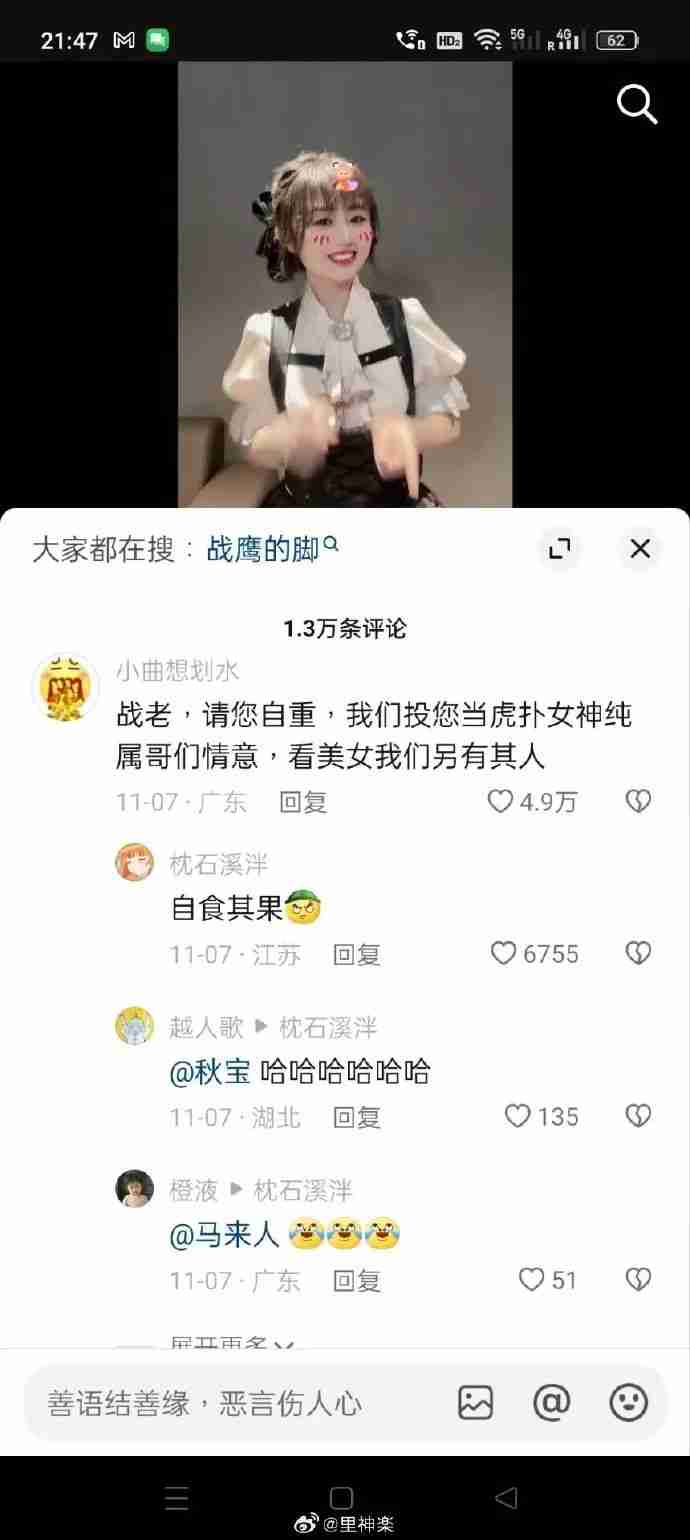Screen dimensions: 690x1540
Task: Attach an image to the comment
Action: pyautogui.click(x=475, y=1403)
